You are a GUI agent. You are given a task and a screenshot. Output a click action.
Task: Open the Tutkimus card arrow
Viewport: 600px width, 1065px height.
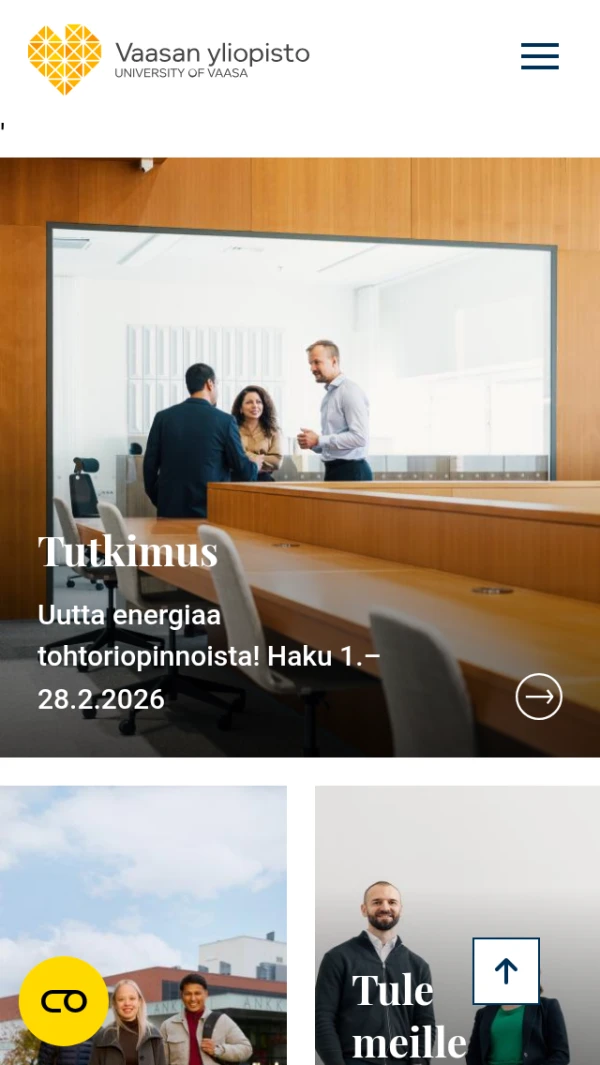[539, 696]
